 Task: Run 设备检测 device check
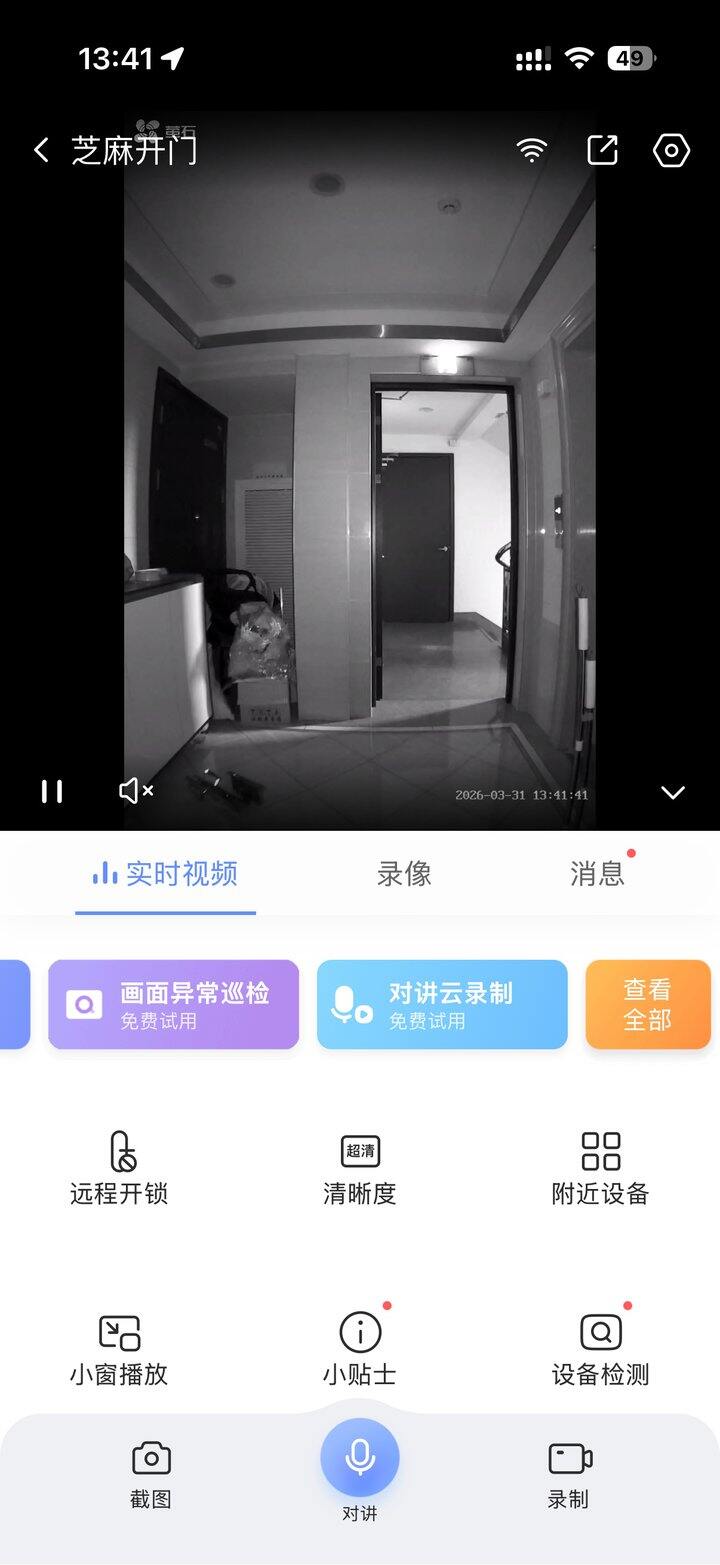[x=601, y=1348]
